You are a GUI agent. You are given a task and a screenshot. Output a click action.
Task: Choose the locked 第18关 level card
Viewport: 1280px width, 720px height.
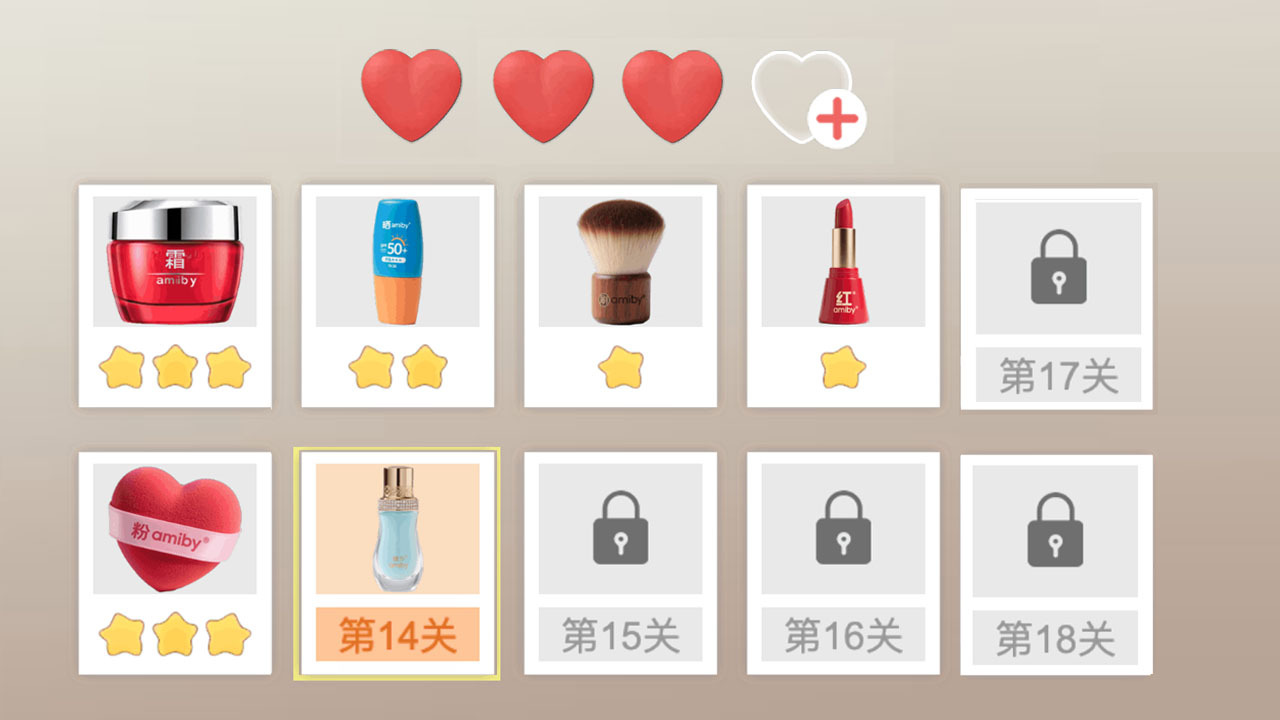coord(1056,564)
